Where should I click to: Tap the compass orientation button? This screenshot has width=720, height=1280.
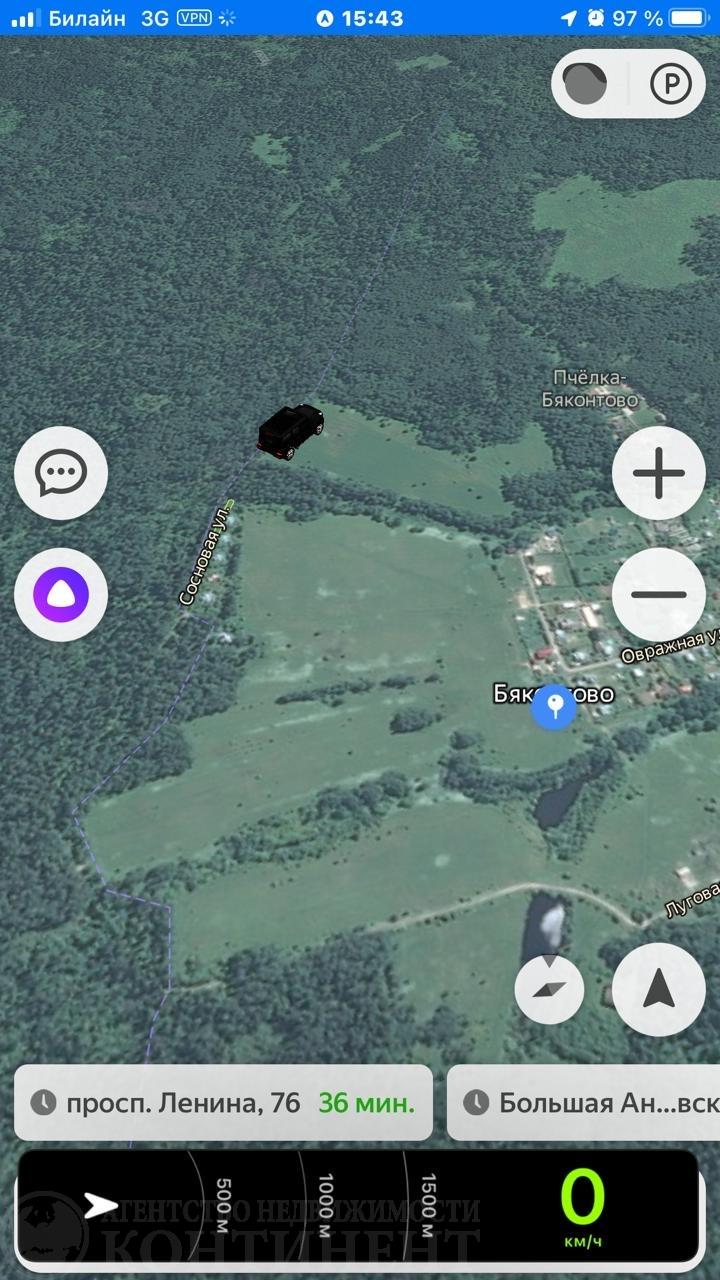point(549,990)
